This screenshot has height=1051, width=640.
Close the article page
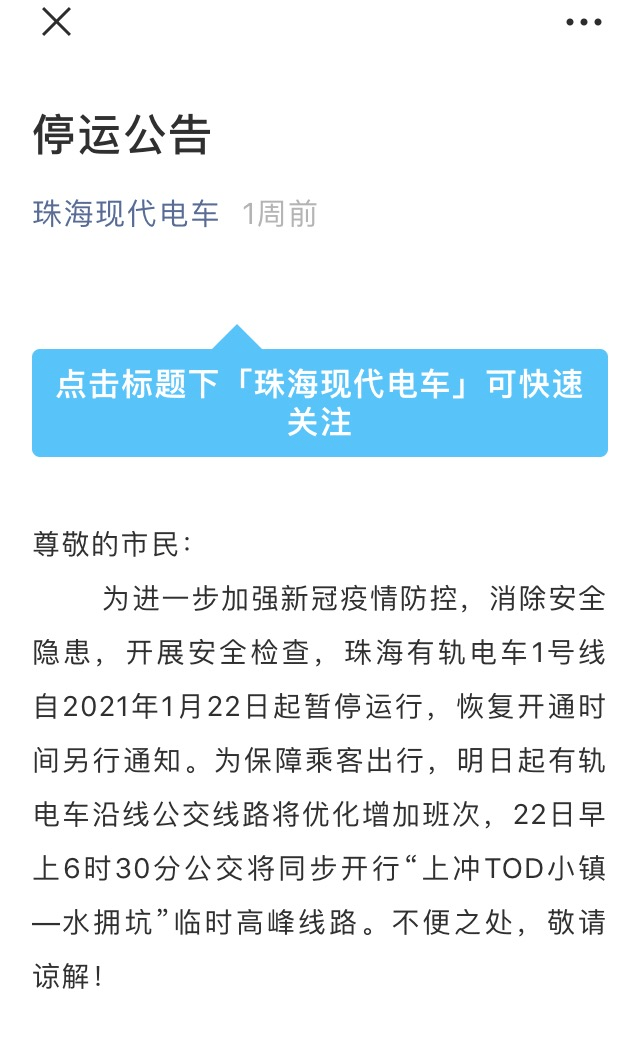pos(56,22)
